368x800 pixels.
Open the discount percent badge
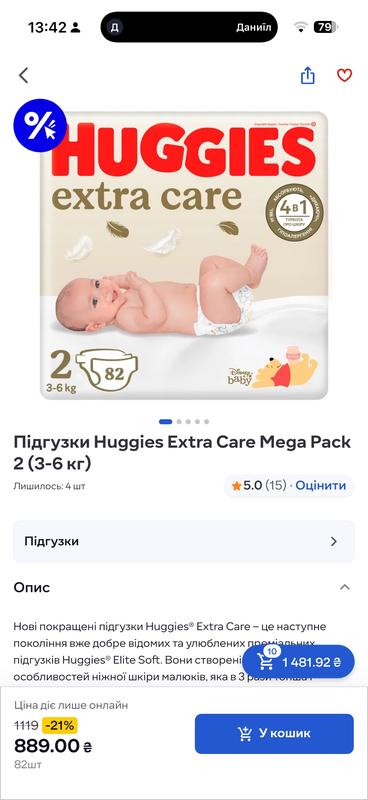pyautogui.click(x=40, y=126)
